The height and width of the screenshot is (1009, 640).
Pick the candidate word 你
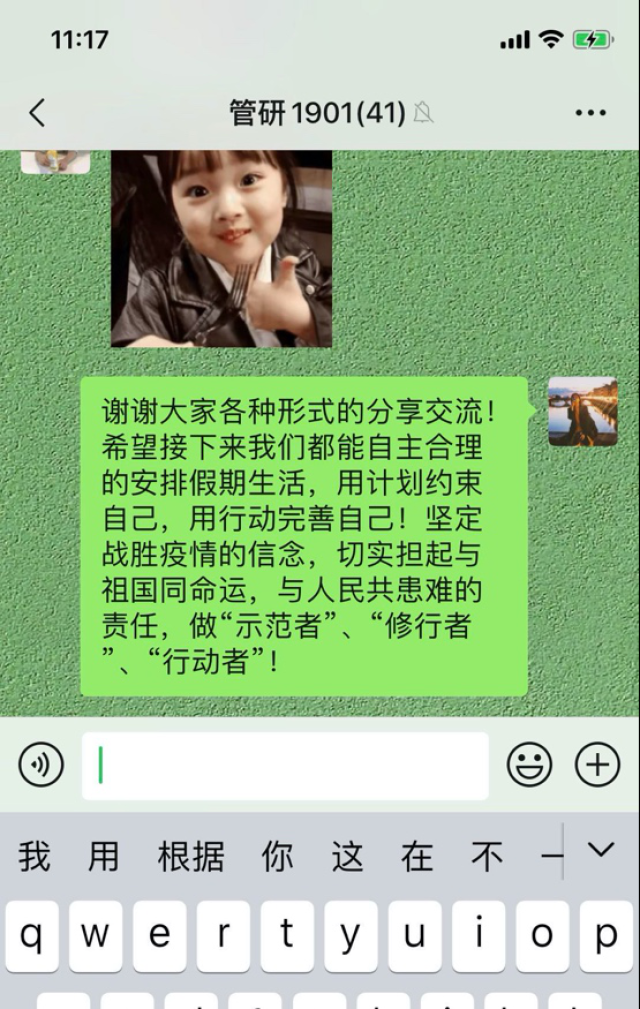[277, 856]
